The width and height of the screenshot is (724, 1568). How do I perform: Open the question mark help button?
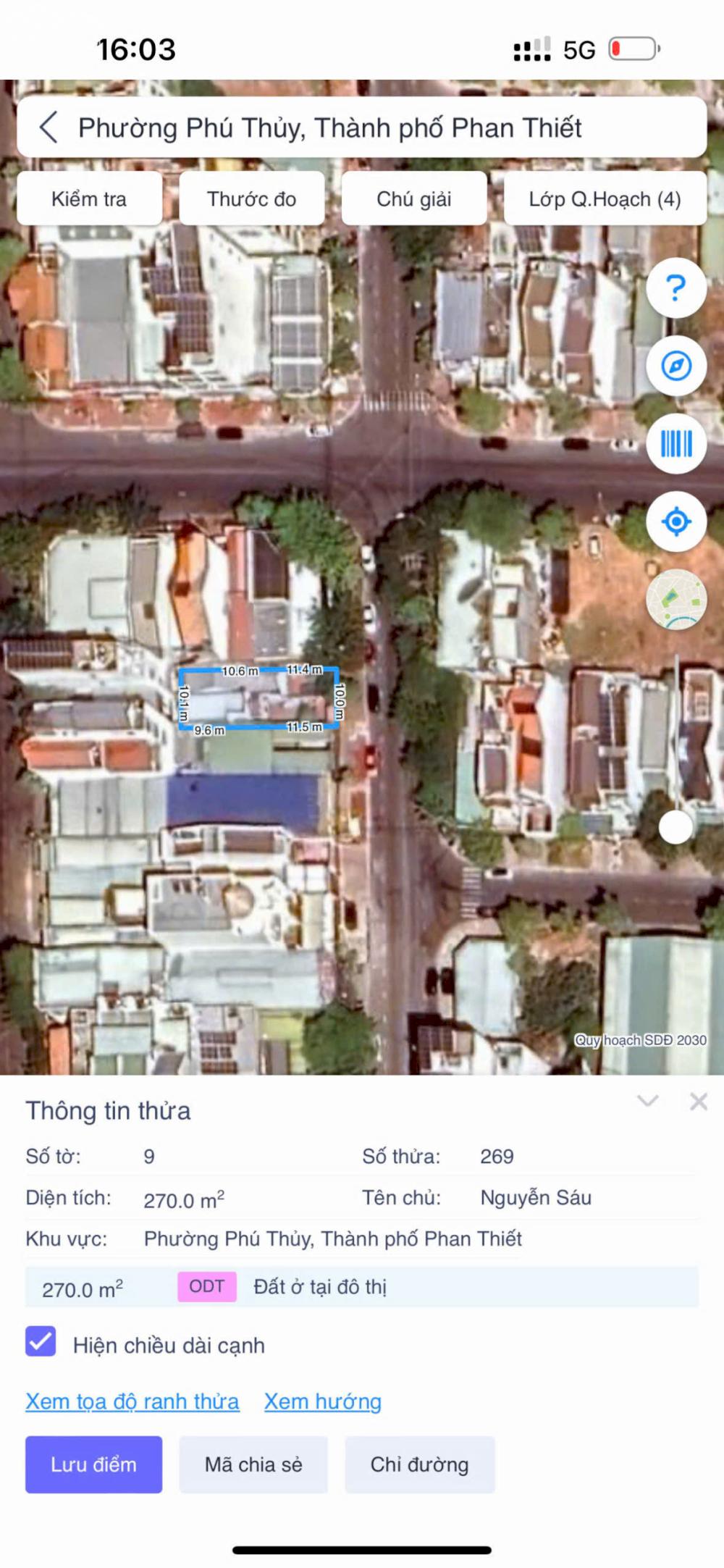coord(675,288)
